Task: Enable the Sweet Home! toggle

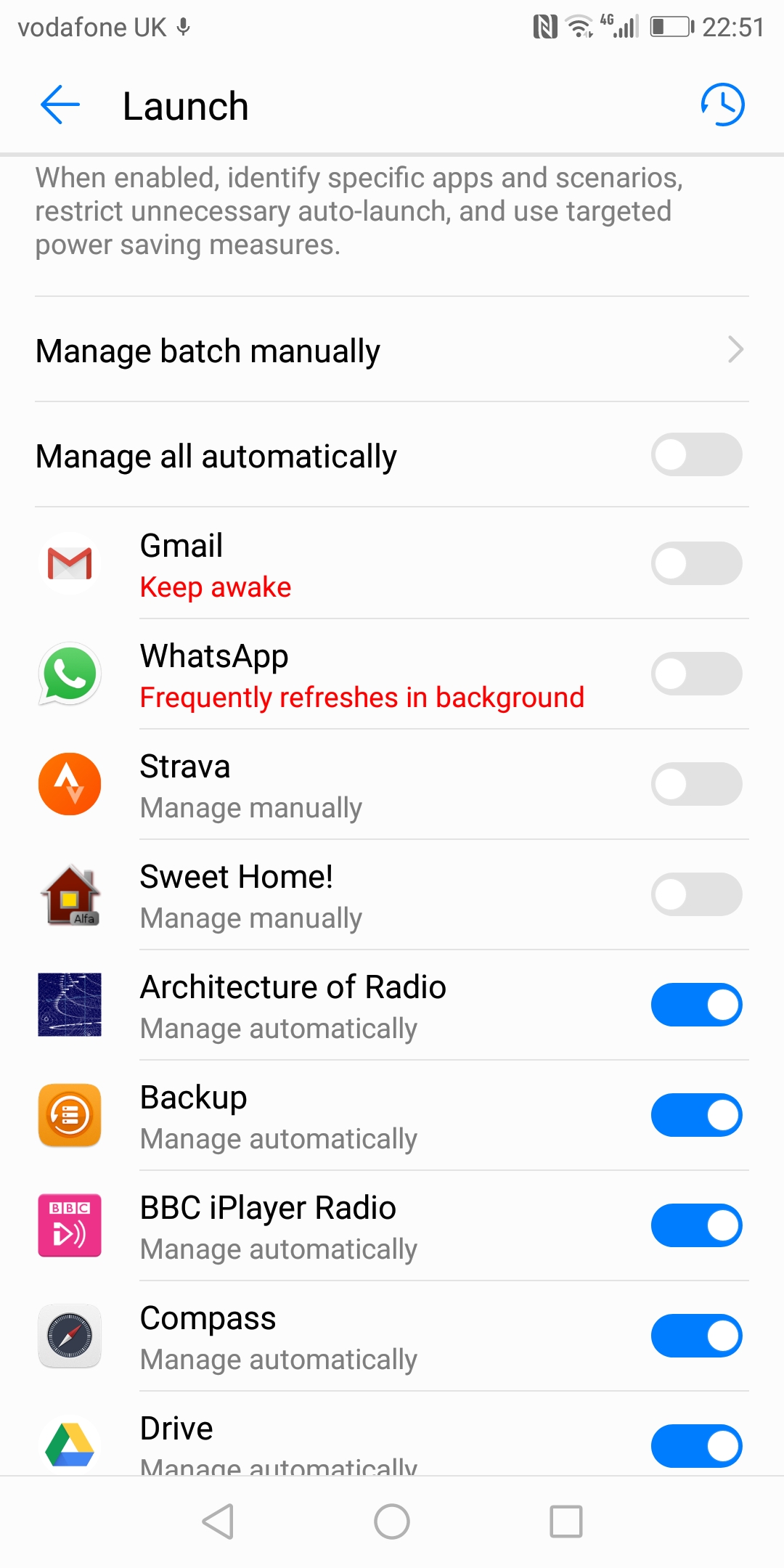Action: click(696, 894)
